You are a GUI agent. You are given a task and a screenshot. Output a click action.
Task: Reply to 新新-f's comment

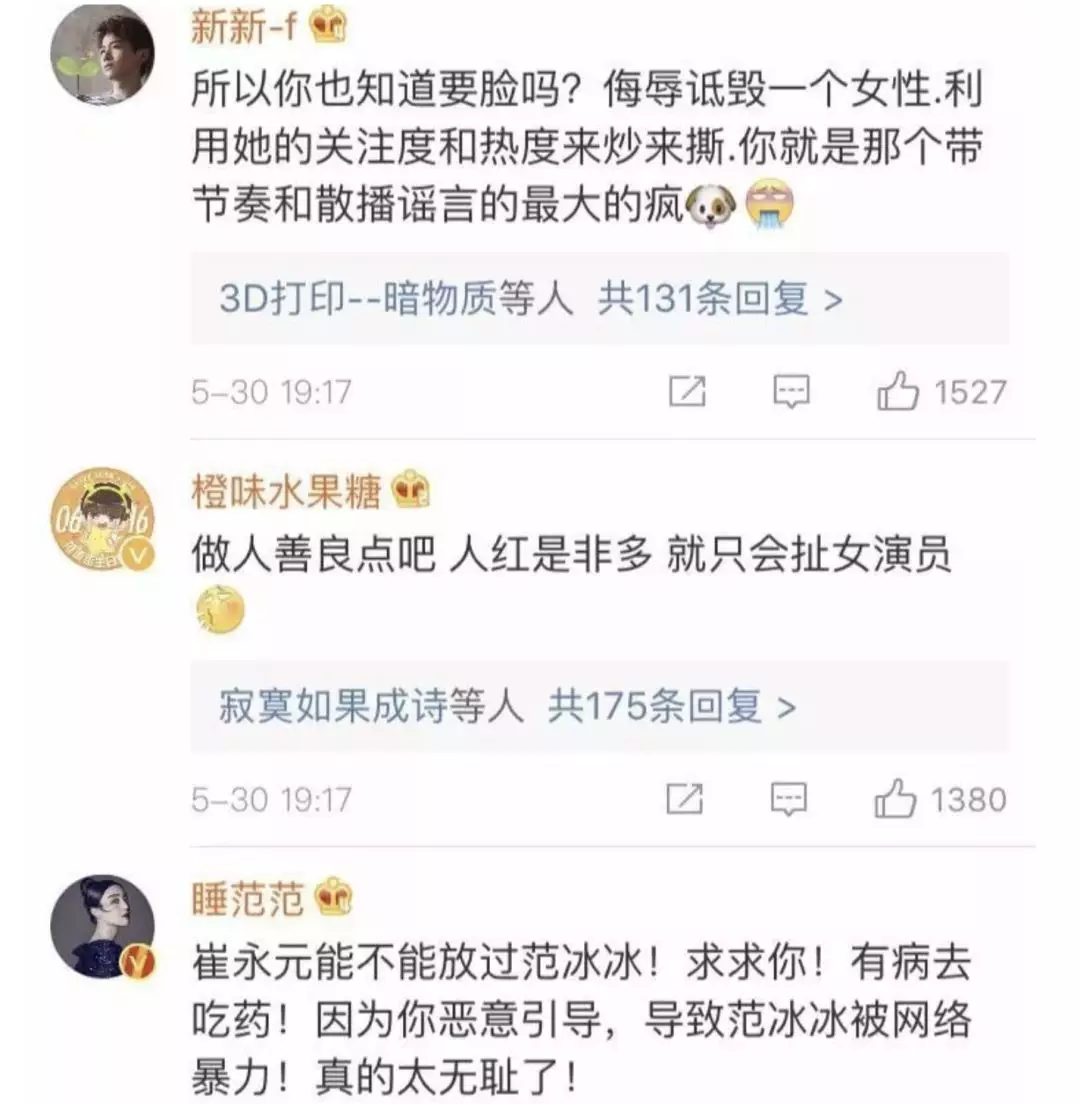tap(791, 392)
